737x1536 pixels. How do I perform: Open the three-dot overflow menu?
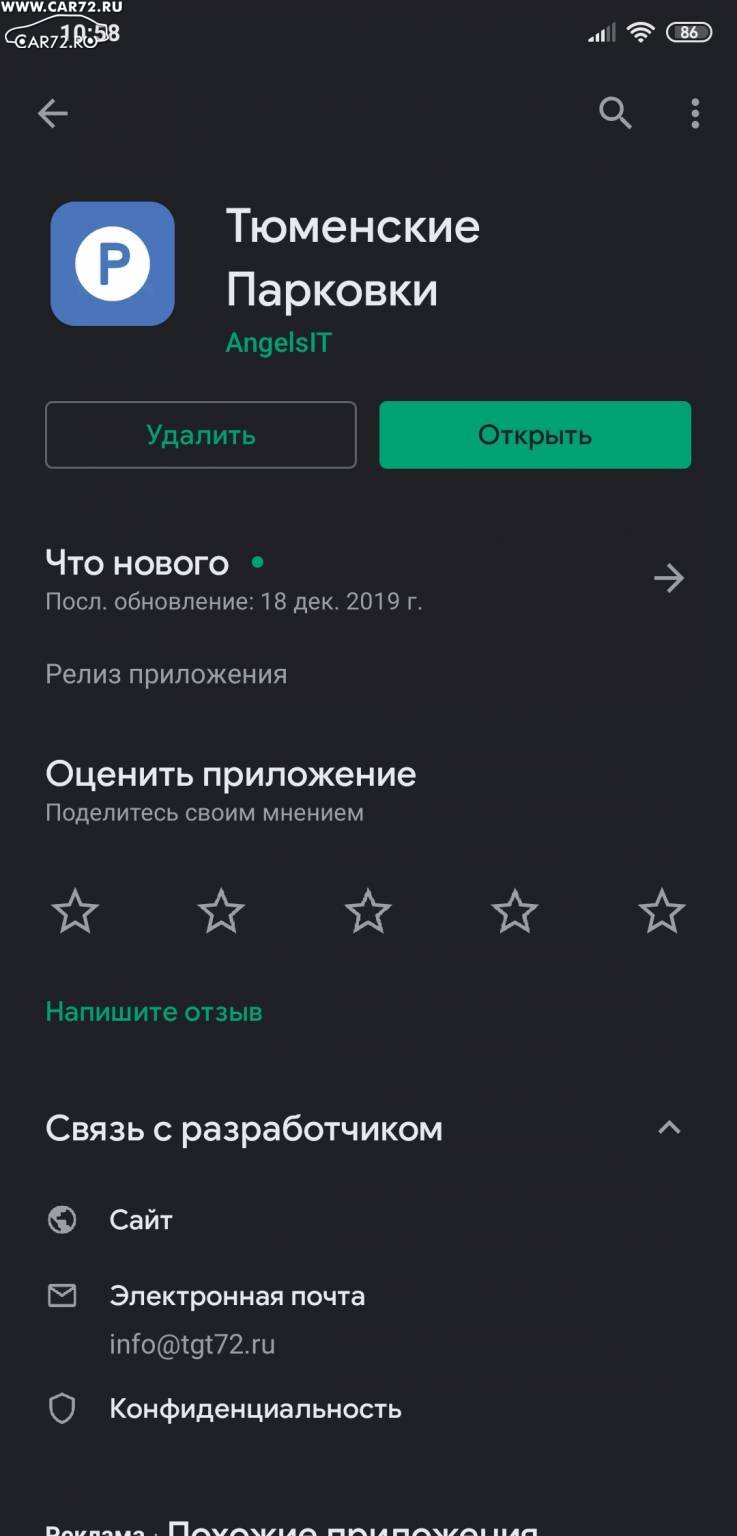coord(695,114)
